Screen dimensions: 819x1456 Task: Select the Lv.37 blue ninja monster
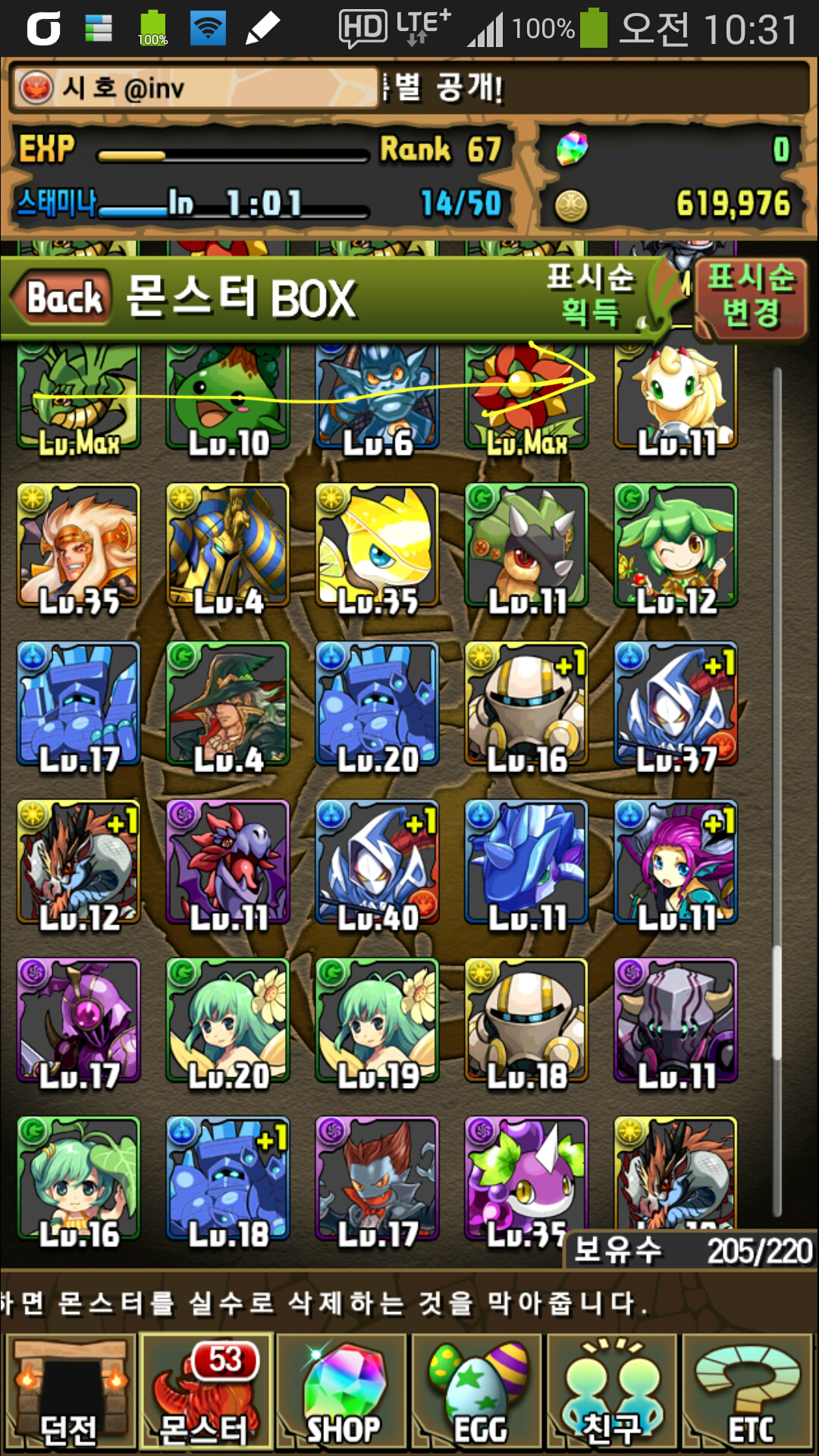tap(676, 705)
